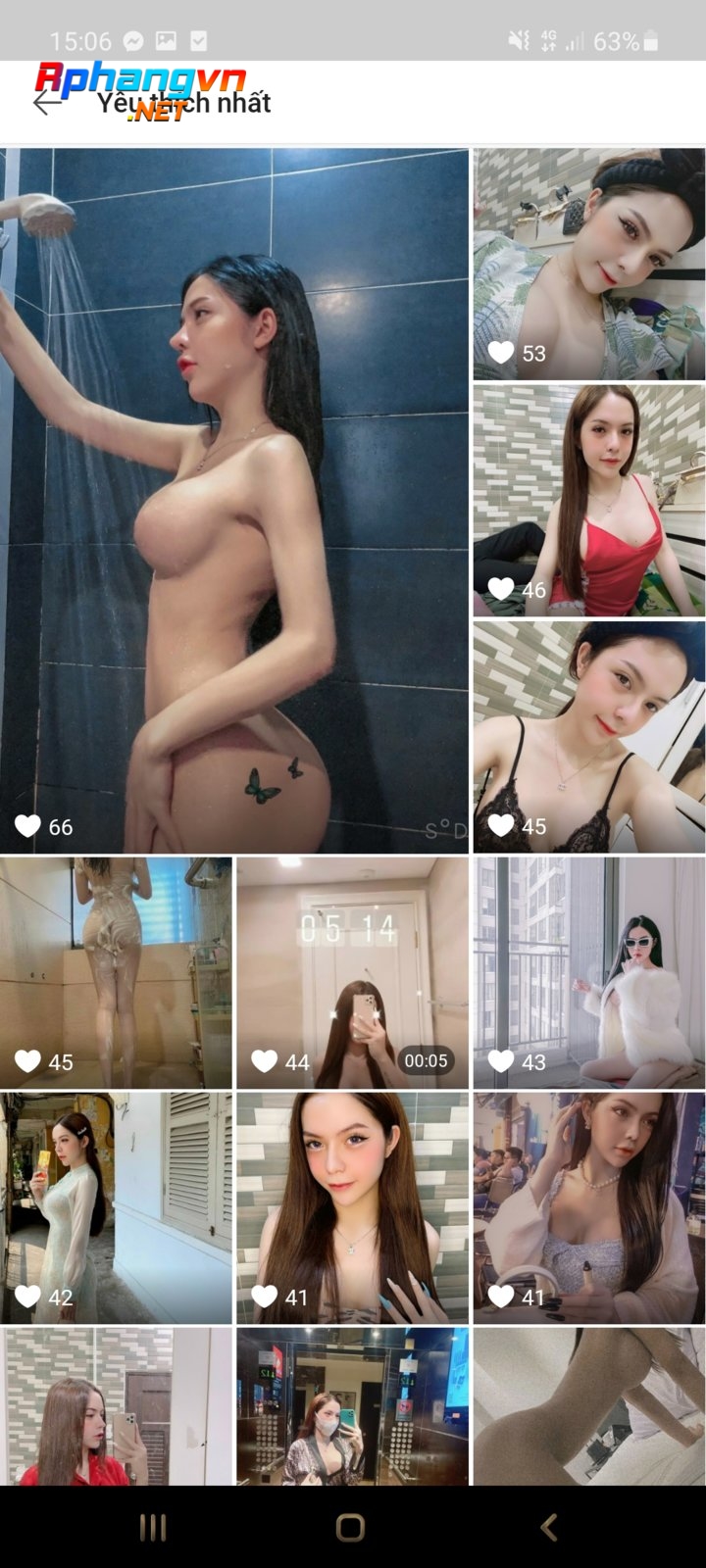
Task: Tap the system back button
Action: click(549, 1527)
